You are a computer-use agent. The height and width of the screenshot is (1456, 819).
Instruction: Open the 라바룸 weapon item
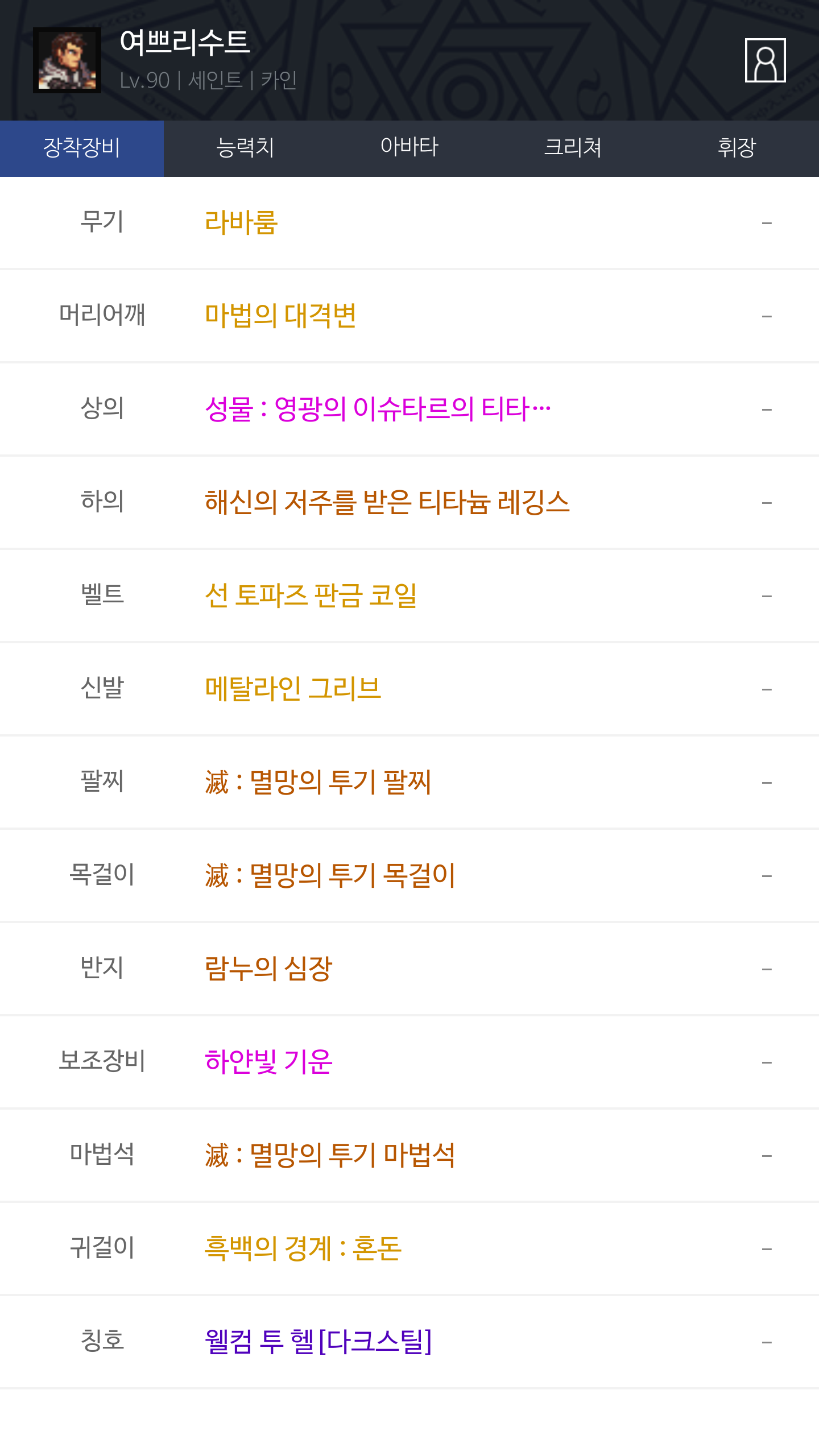pos(241,222)
